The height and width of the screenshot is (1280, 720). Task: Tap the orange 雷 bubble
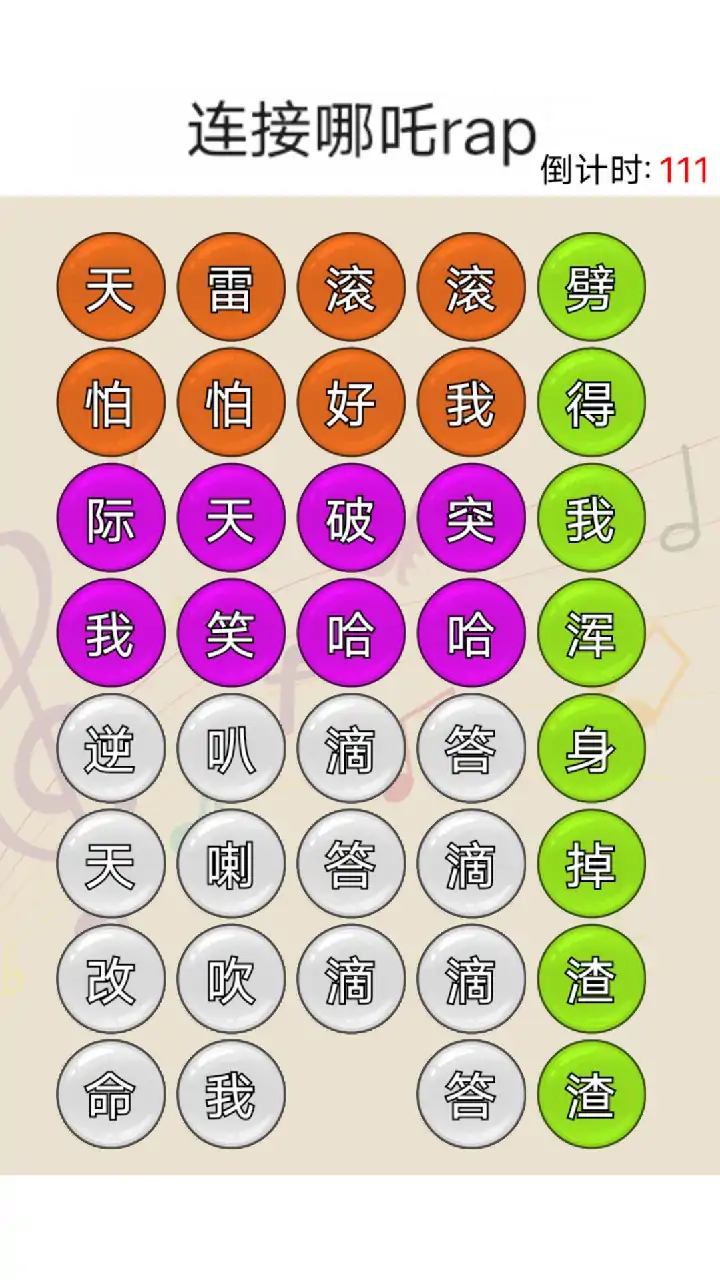[231, 288]
